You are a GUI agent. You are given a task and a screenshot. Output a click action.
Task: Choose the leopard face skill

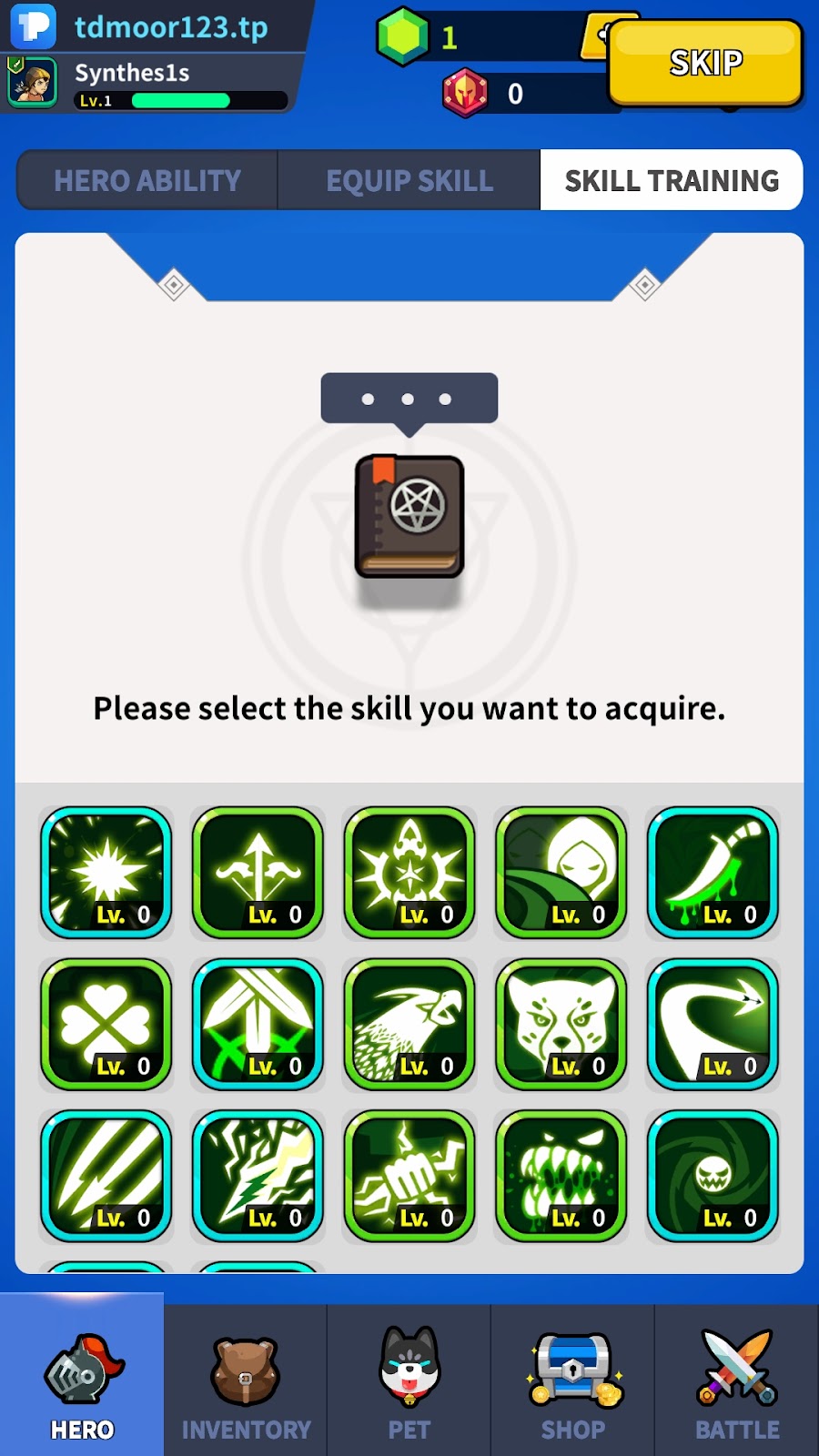point(561,1024)
